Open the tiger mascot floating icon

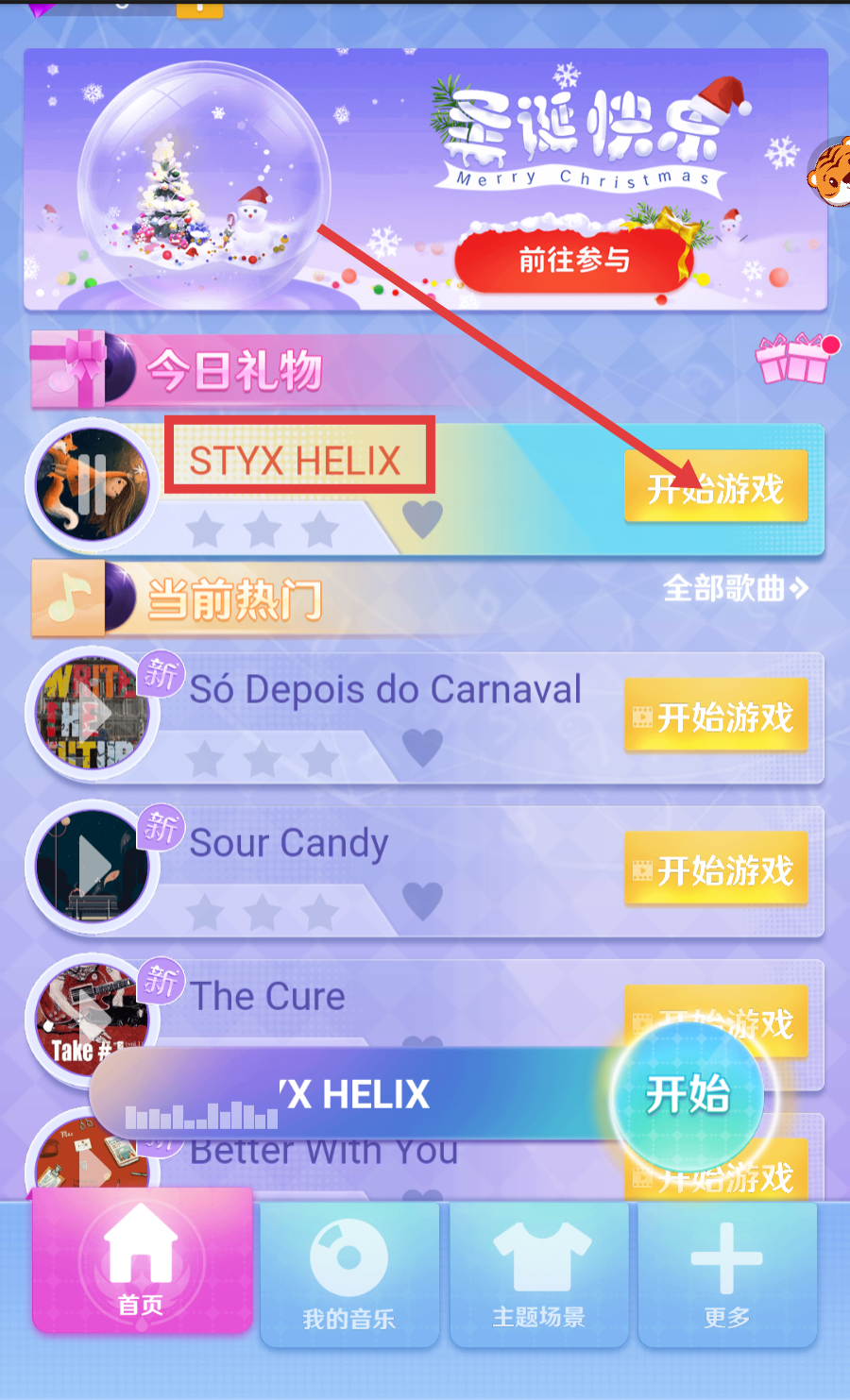tap(830, 172)
